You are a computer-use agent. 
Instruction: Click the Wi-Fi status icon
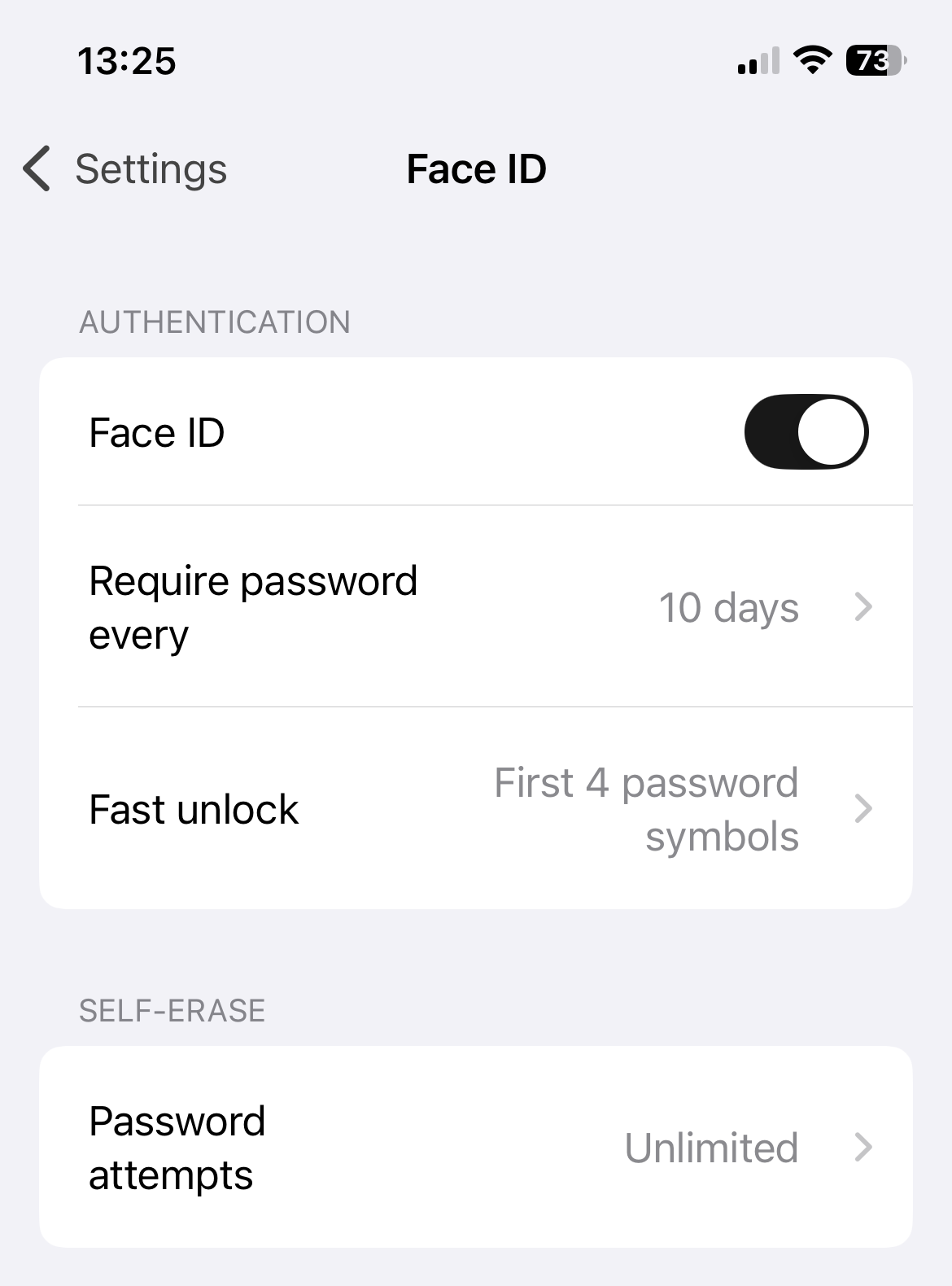point(811,60)
